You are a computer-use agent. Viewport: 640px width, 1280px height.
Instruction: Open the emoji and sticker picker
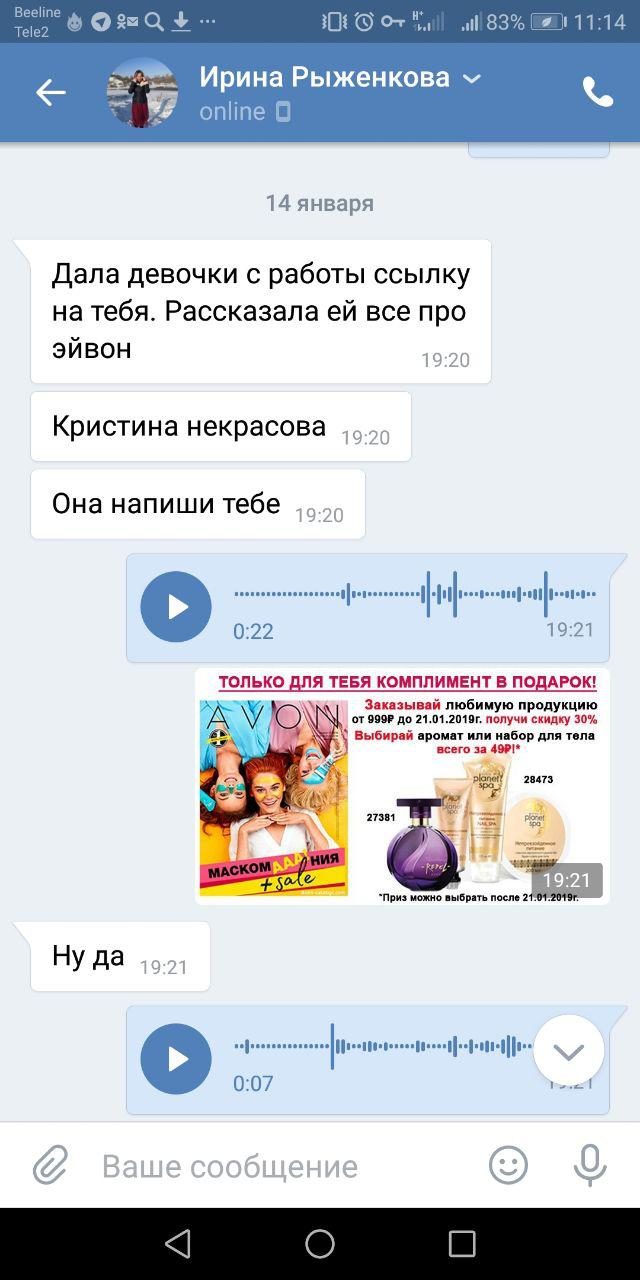[508, 1166]
